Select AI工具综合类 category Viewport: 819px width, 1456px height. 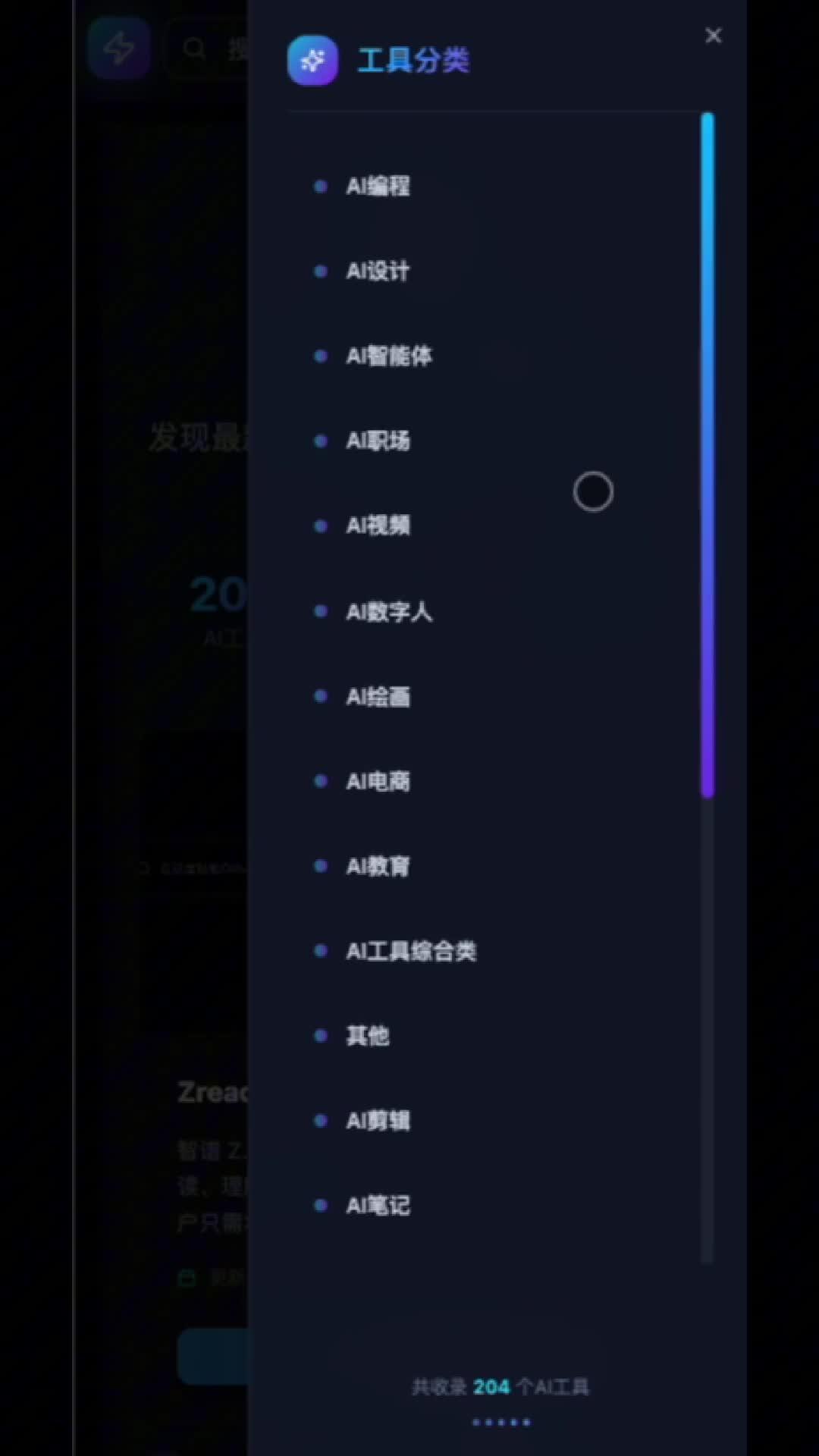coord(410,952)
